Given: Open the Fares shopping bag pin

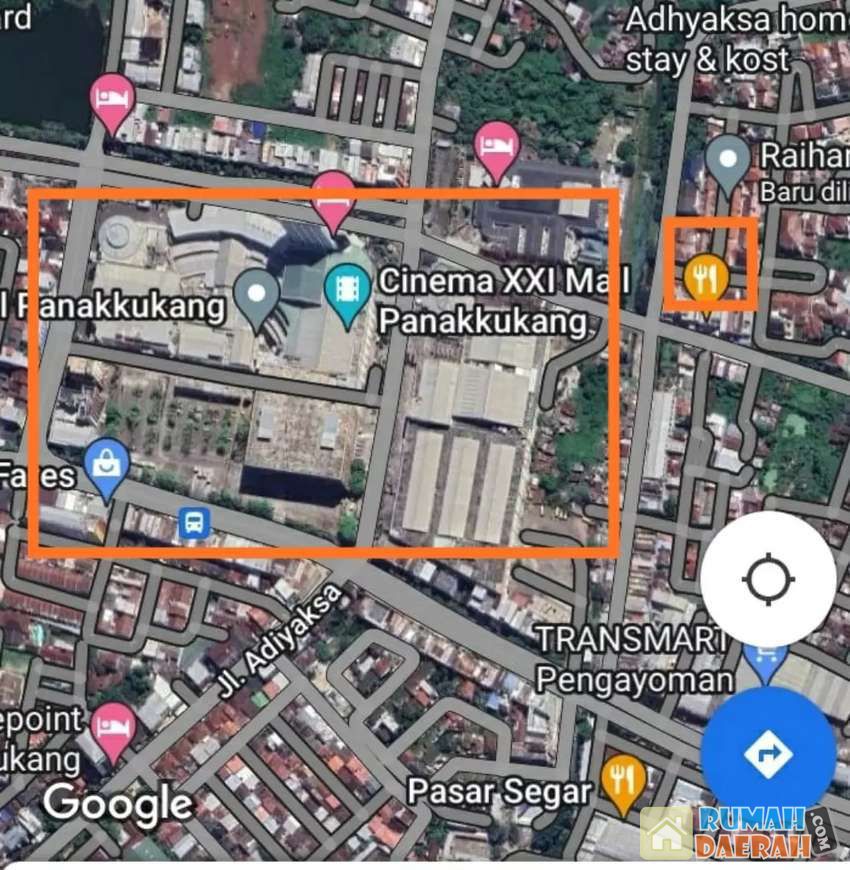Looking at the screenshot, I should click(106, 466).
